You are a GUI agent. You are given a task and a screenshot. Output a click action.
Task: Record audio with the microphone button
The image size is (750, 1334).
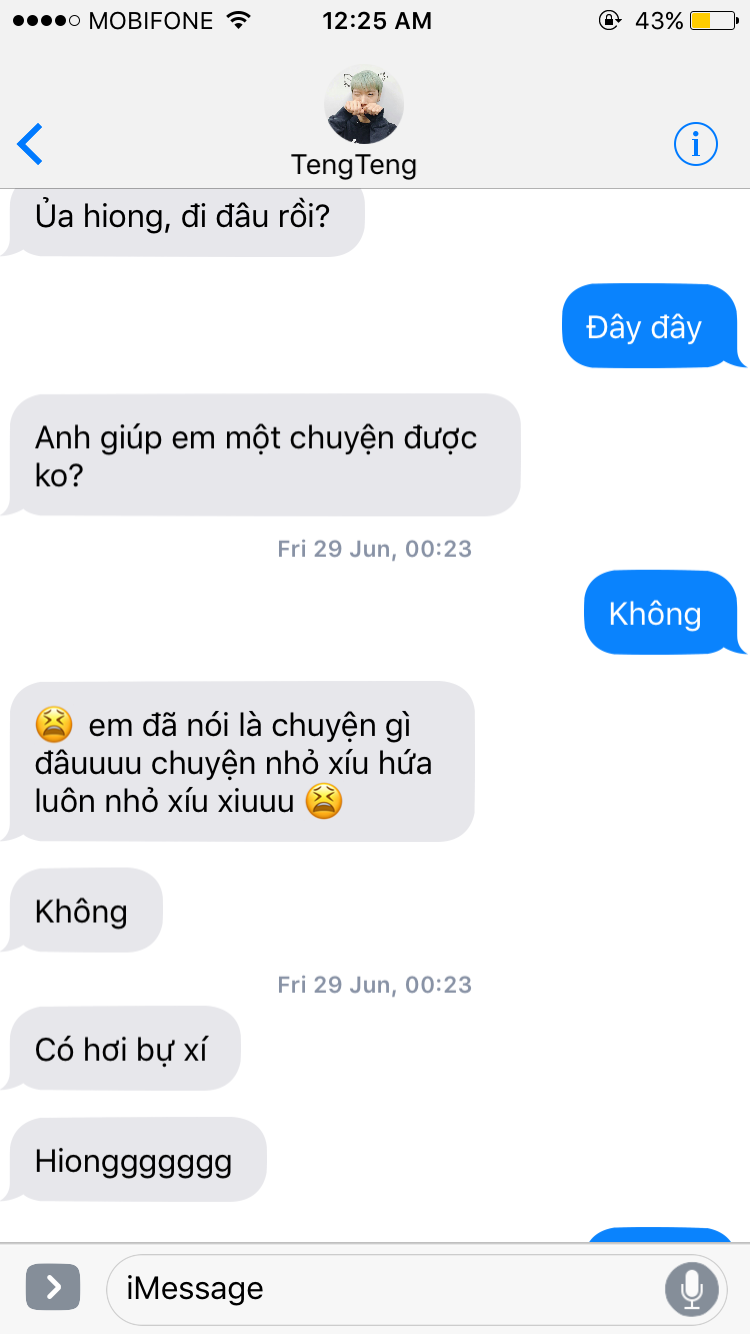pyautogui.click(x=691, y=1288)
